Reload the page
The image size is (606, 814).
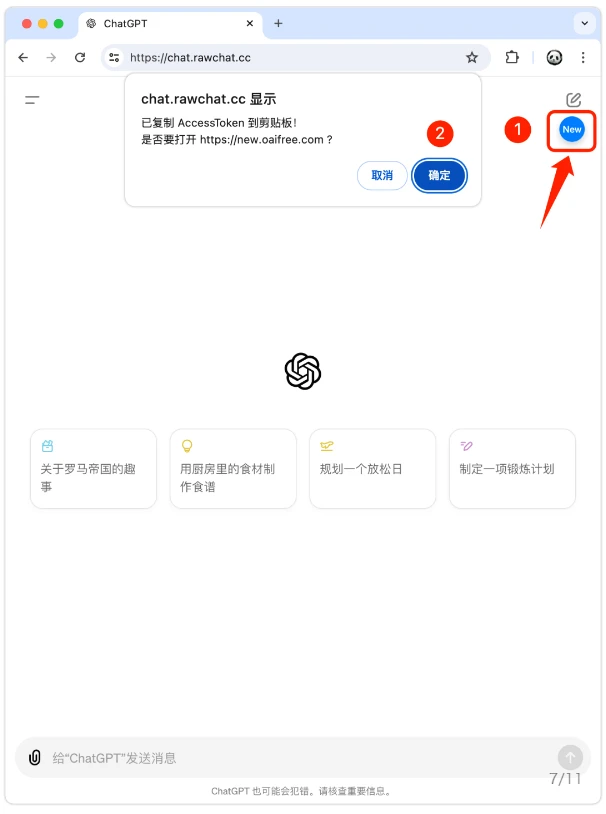click(80, 58)
